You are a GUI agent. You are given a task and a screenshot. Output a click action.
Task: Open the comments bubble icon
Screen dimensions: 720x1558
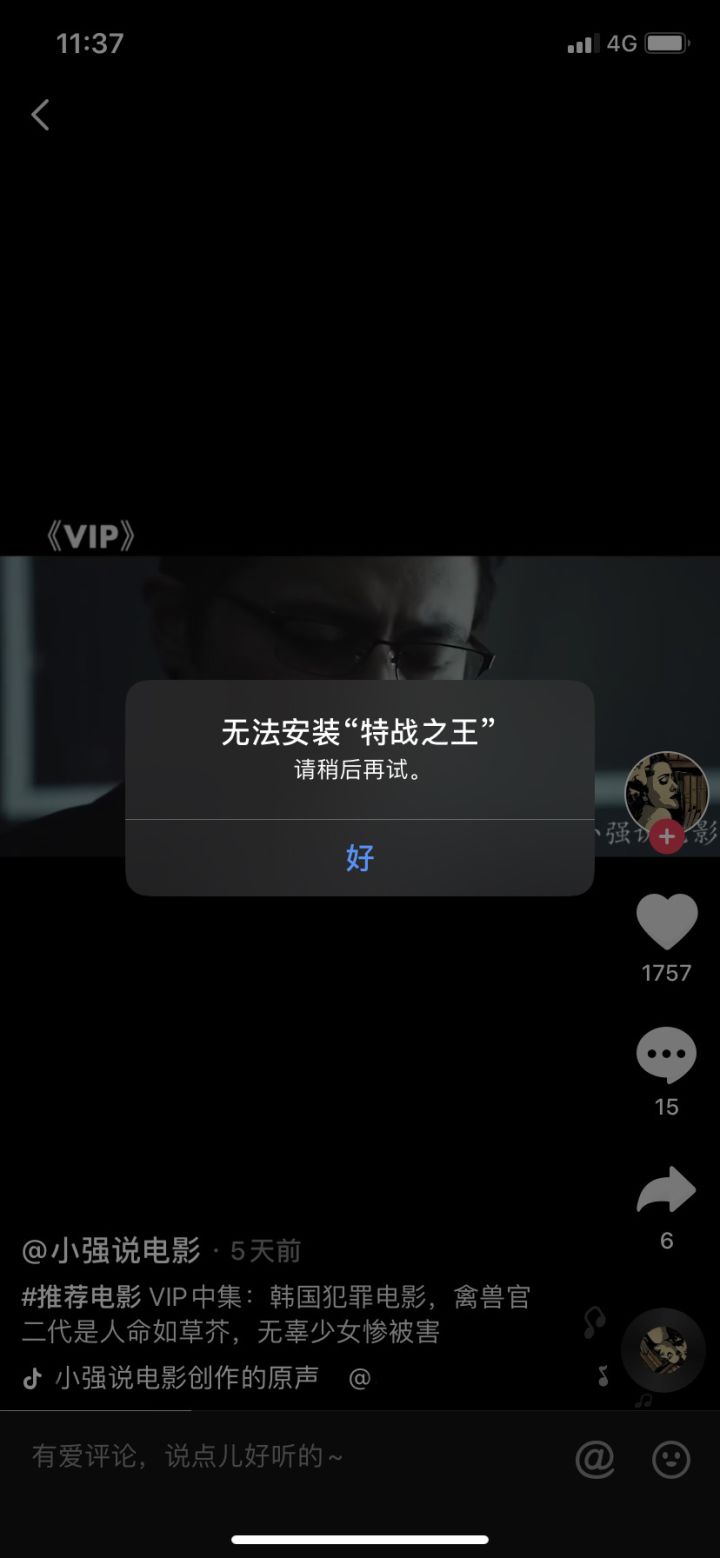point(665,1055)
